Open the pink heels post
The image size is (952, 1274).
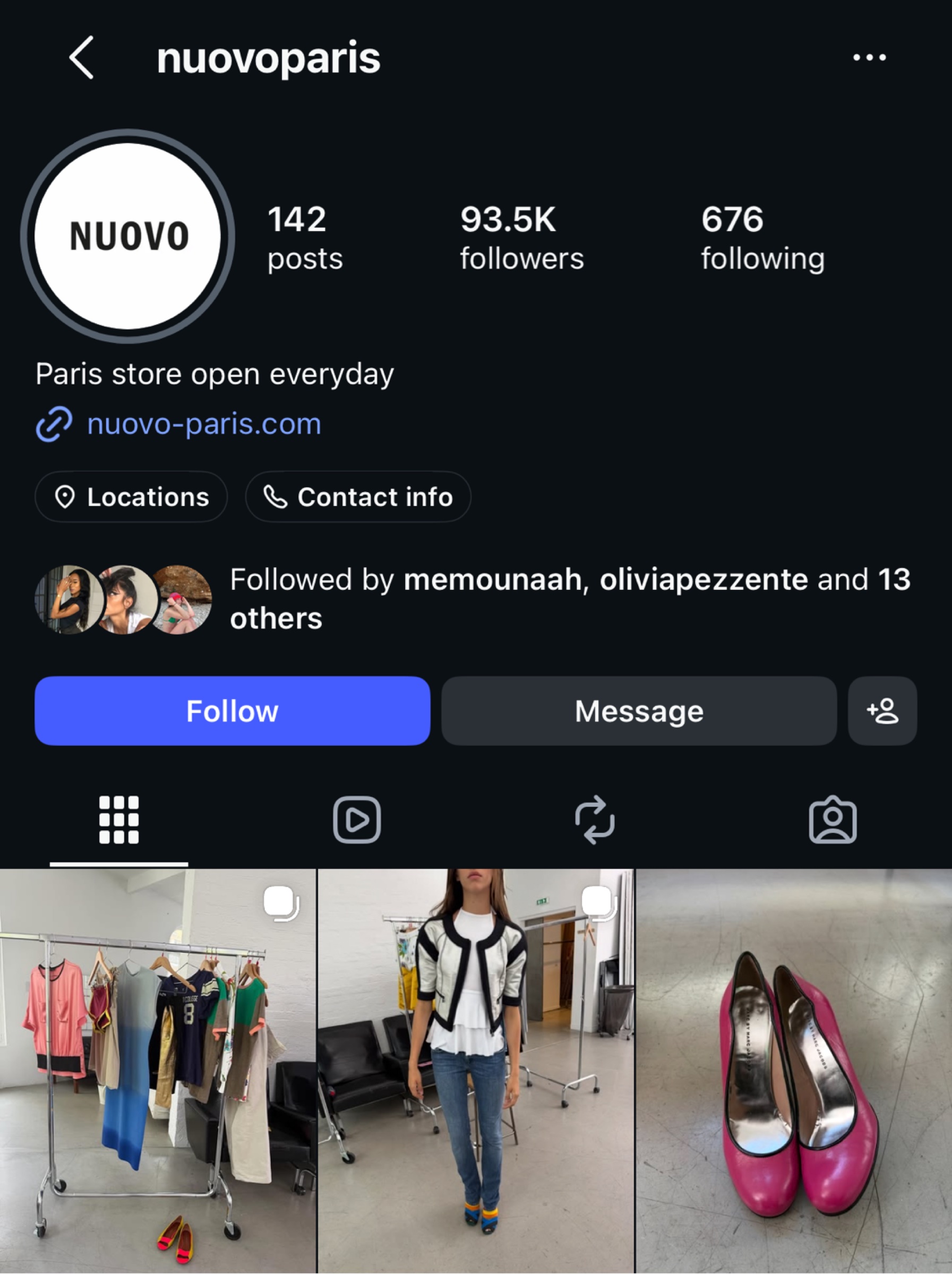794,1071
